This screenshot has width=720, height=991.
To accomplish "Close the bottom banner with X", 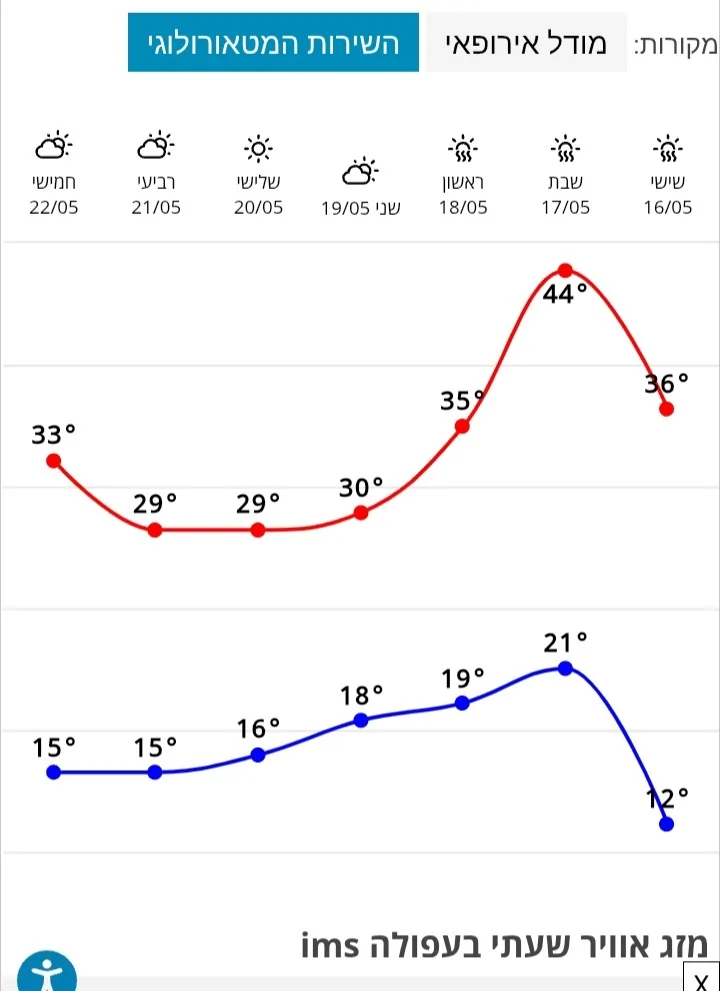I will click(x=701, y=978).
